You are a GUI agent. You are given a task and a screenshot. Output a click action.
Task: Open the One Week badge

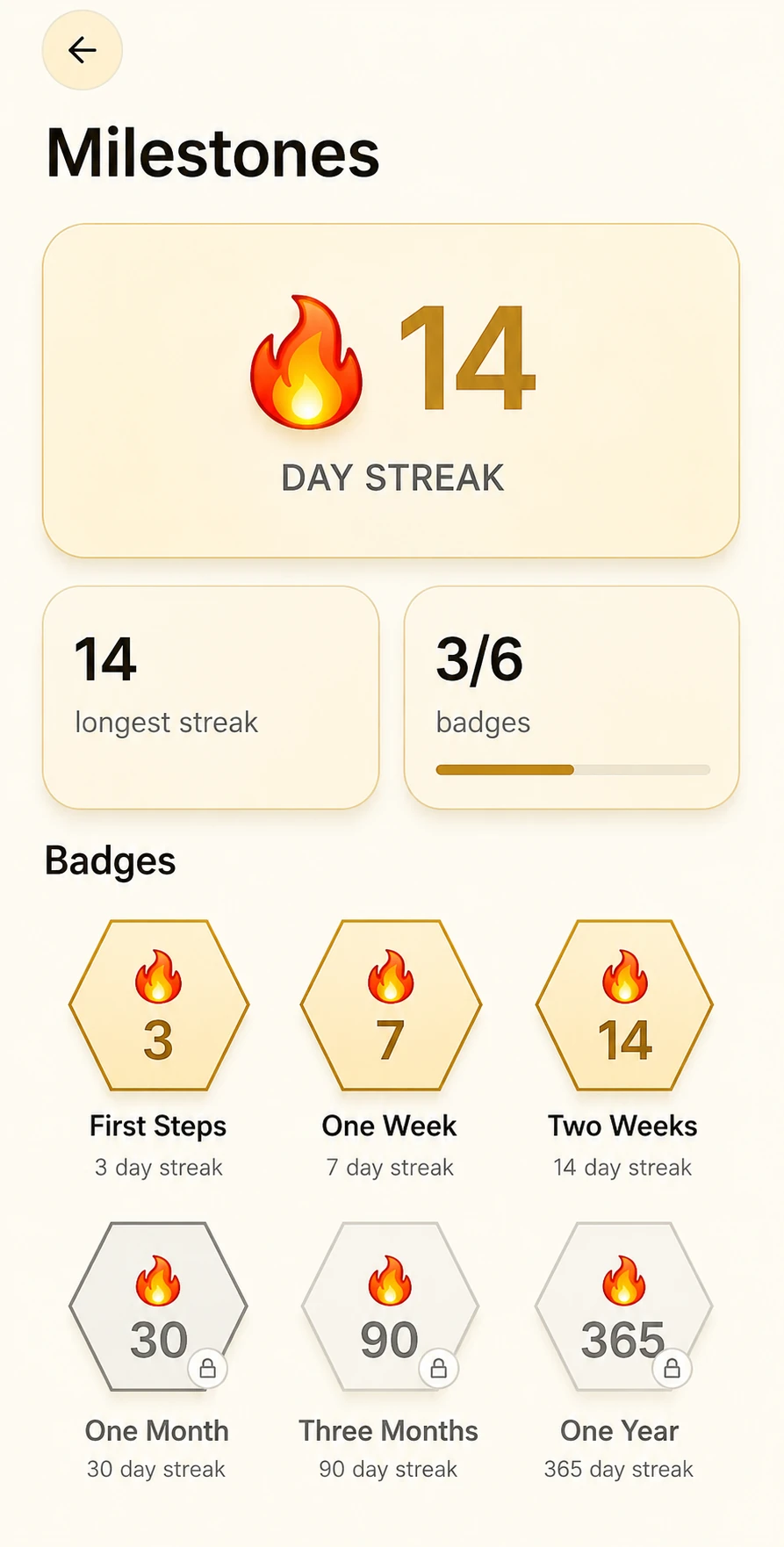(x=391, y=1005)
